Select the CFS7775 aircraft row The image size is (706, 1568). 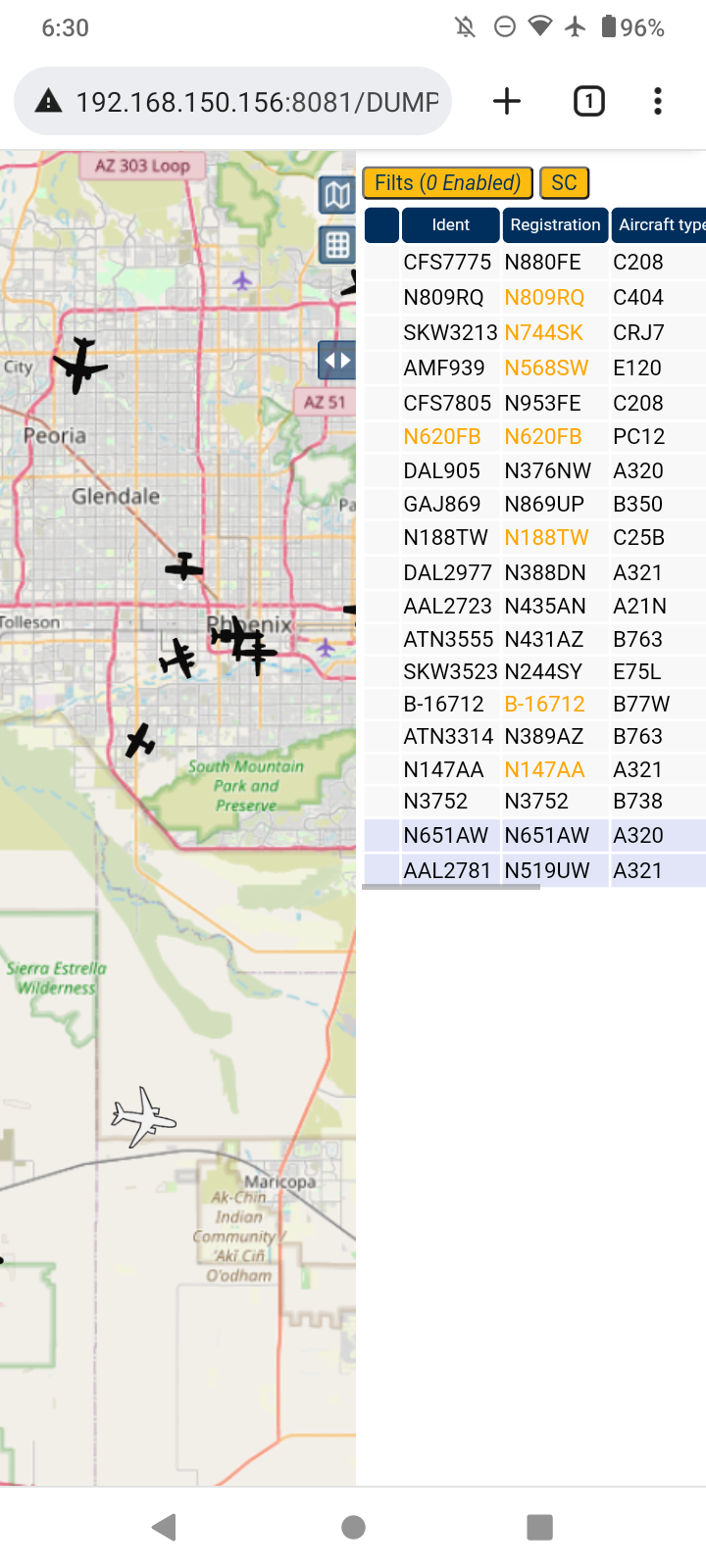coord(535,263)
